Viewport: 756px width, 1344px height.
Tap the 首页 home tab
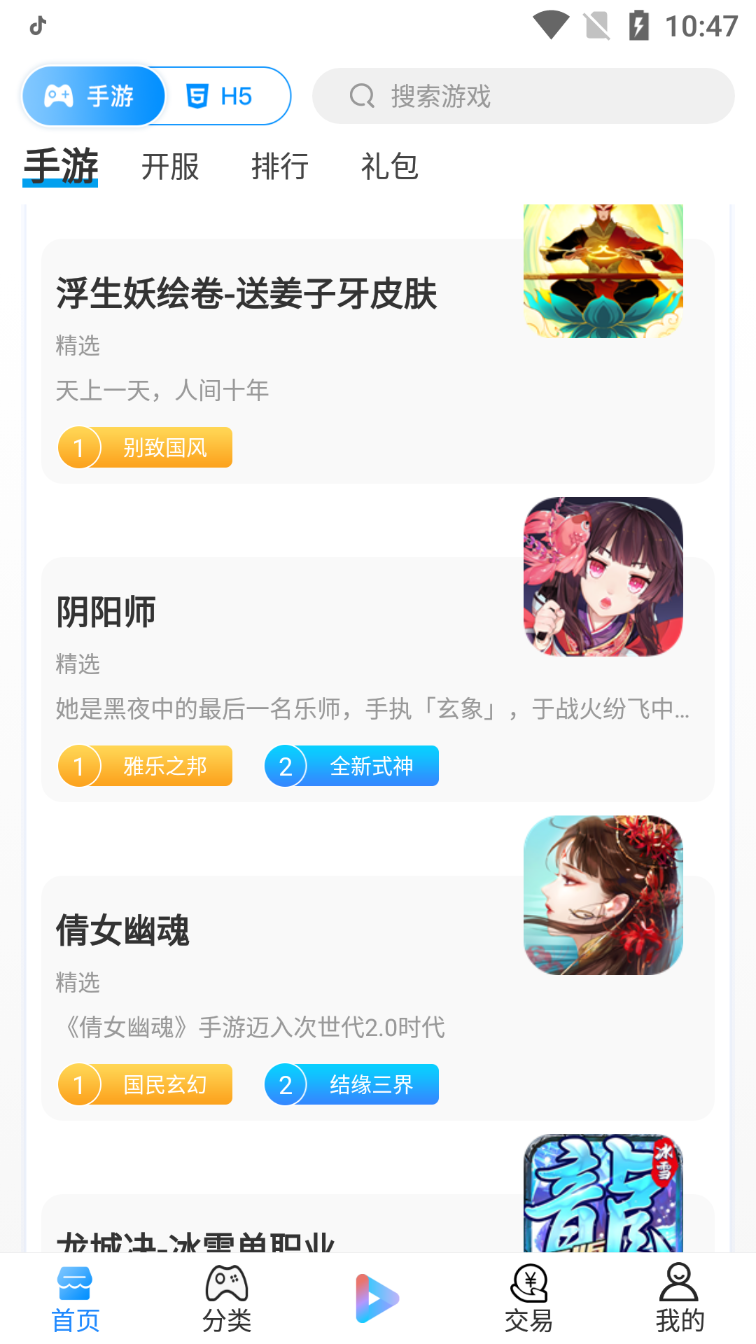coord(76,1299)
